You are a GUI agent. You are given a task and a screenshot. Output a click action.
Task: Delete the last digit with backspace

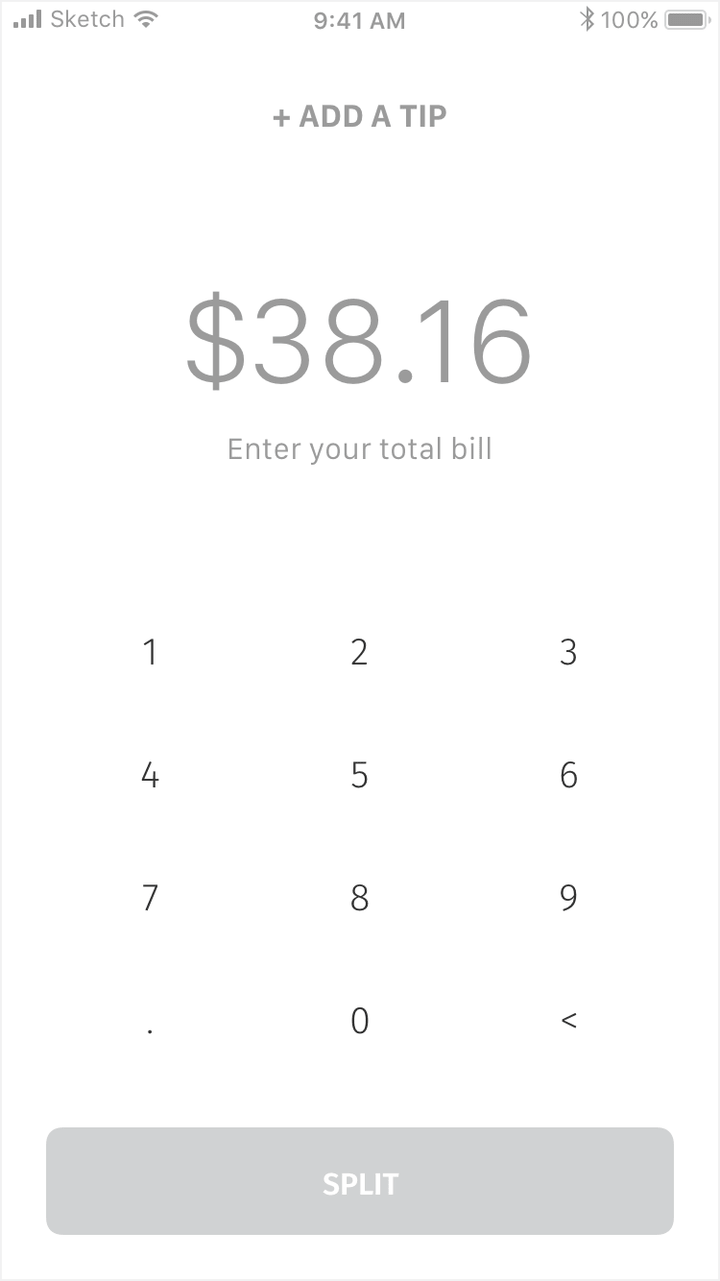pyautogui.click(x=568, y=1021)
